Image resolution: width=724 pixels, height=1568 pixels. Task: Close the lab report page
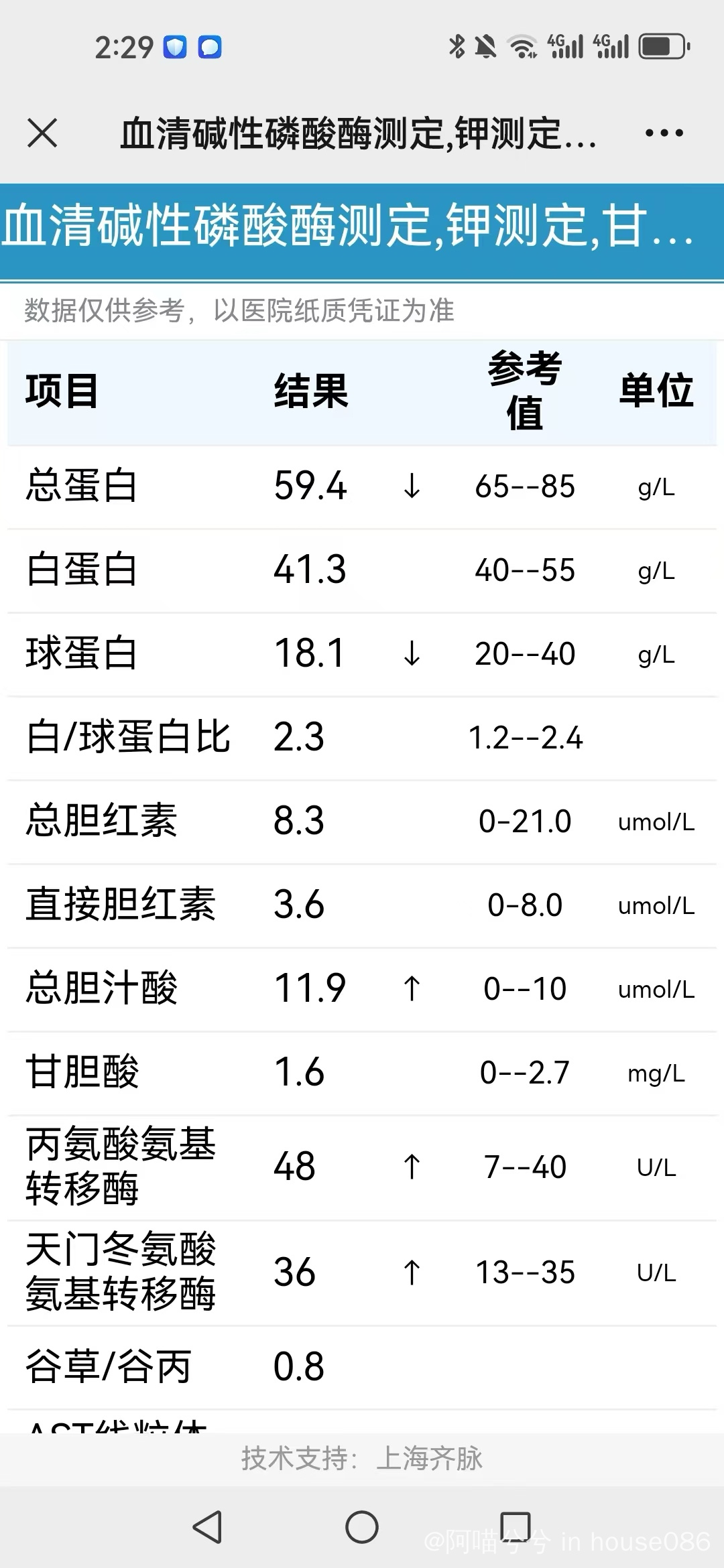(x=42, y=132)
